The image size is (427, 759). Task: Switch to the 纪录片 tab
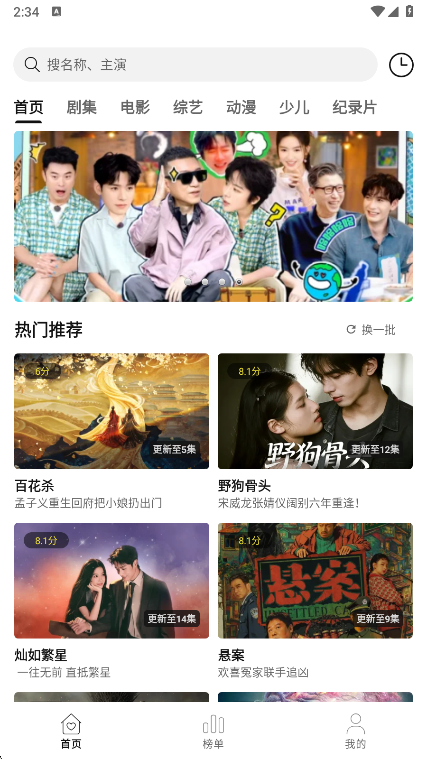point(354,107)
